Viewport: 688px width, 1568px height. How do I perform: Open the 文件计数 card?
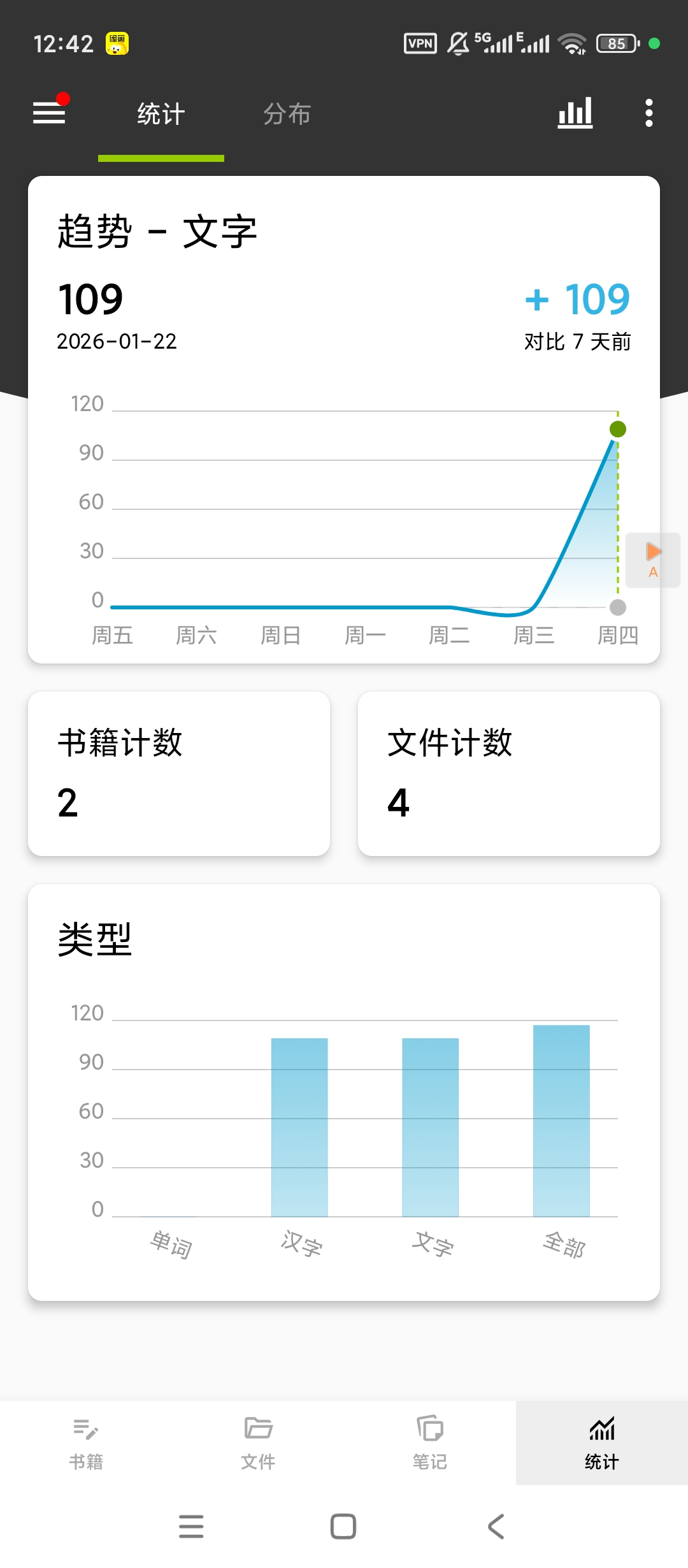point(510,773)
